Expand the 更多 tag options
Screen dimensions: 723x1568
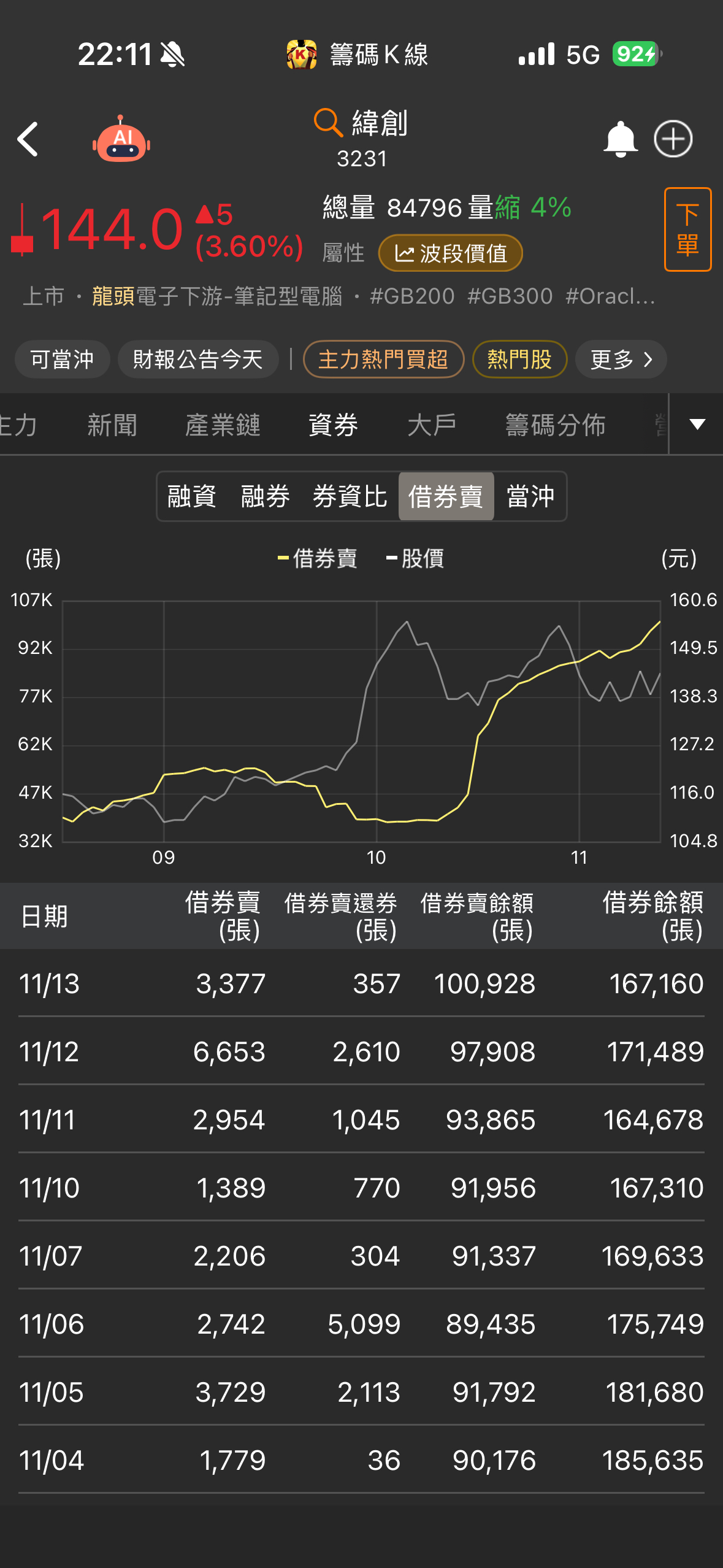(620, 359)
